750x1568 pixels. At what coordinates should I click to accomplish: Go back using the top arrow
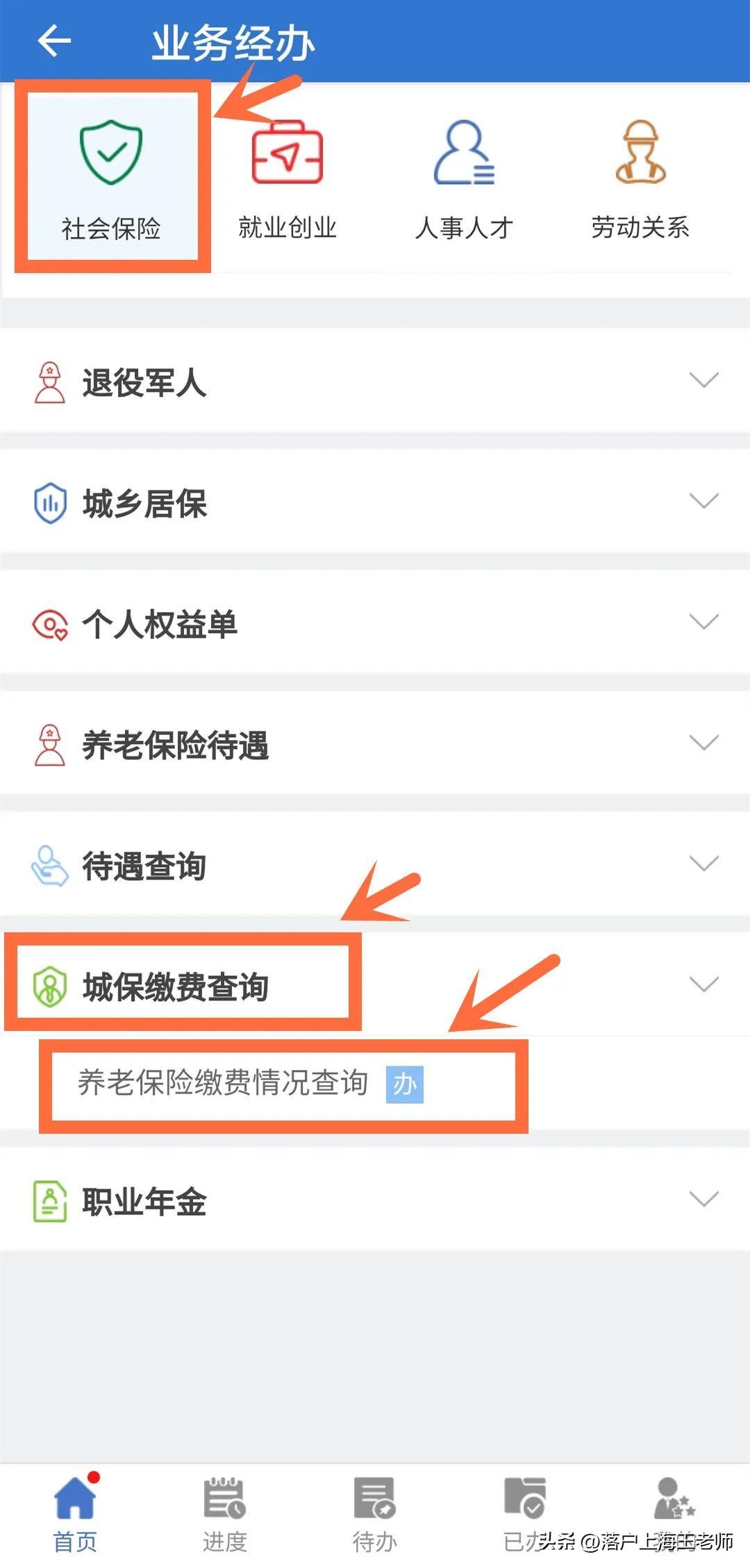[54, 40]
